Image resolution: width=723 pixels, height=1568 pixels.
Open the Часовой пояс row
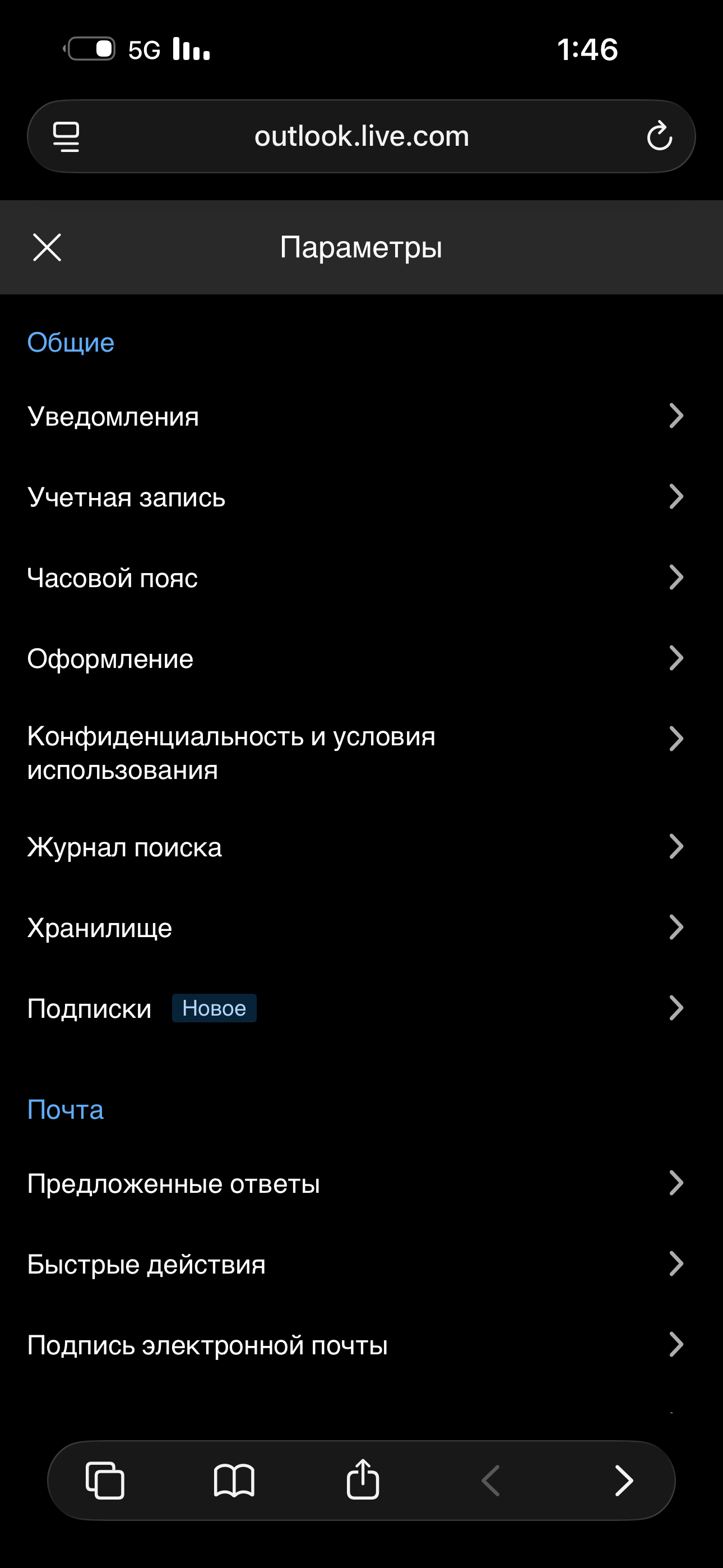click(361, 578)
